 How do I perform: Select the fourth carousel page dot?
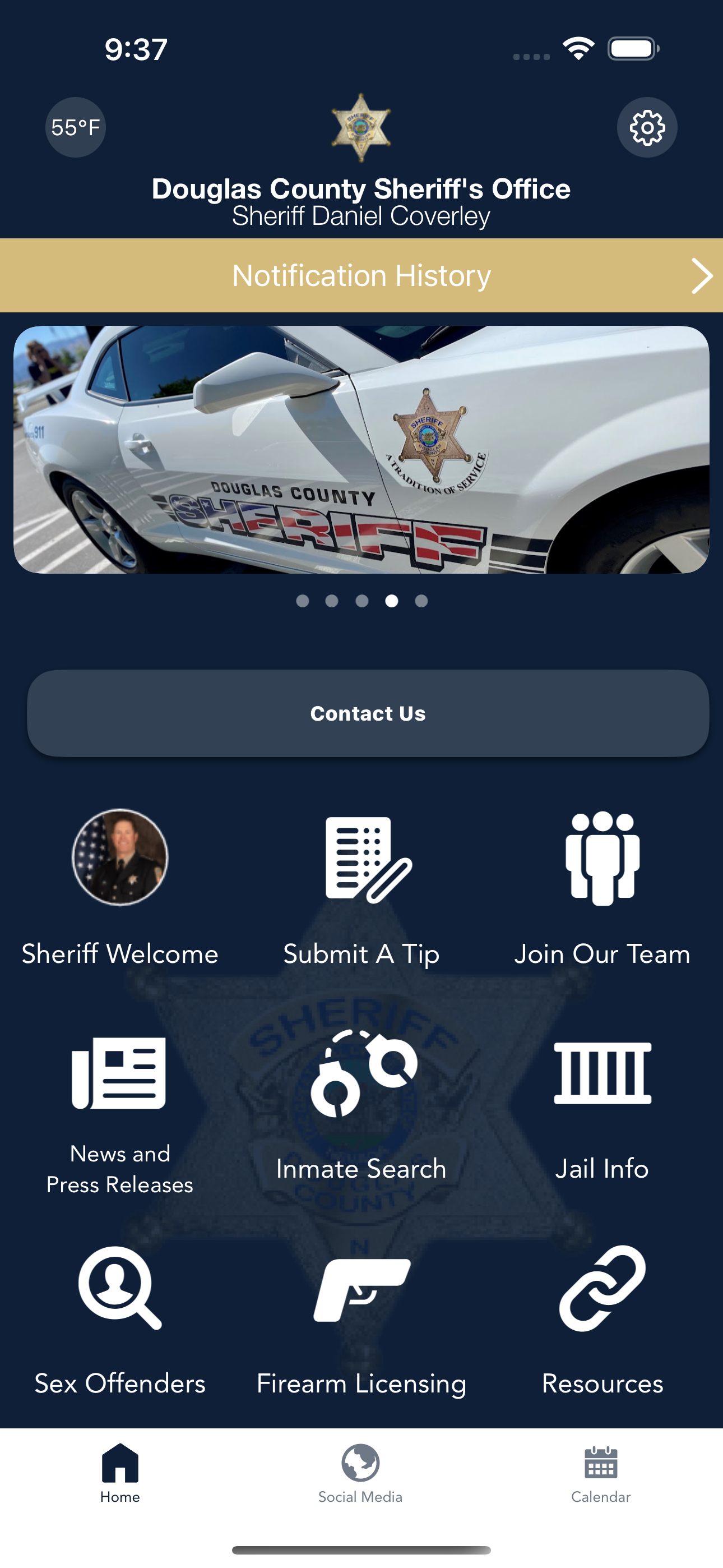click(391, 601)
